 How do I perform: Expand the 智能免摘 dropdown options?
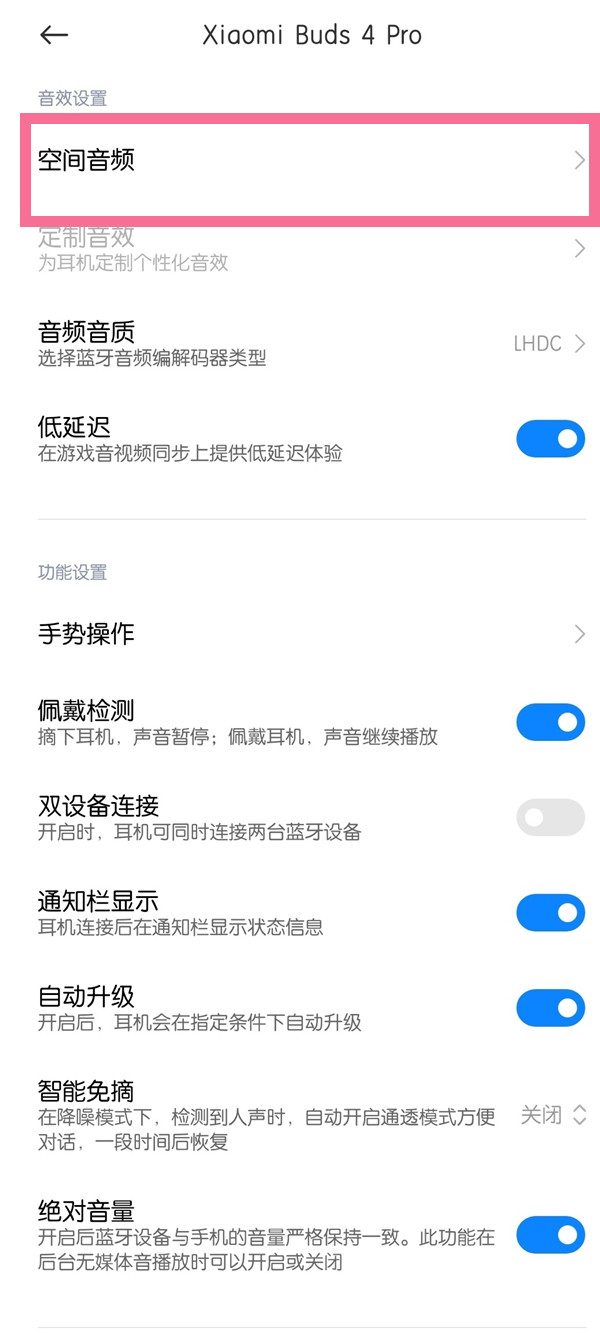tap(553, 1115)
